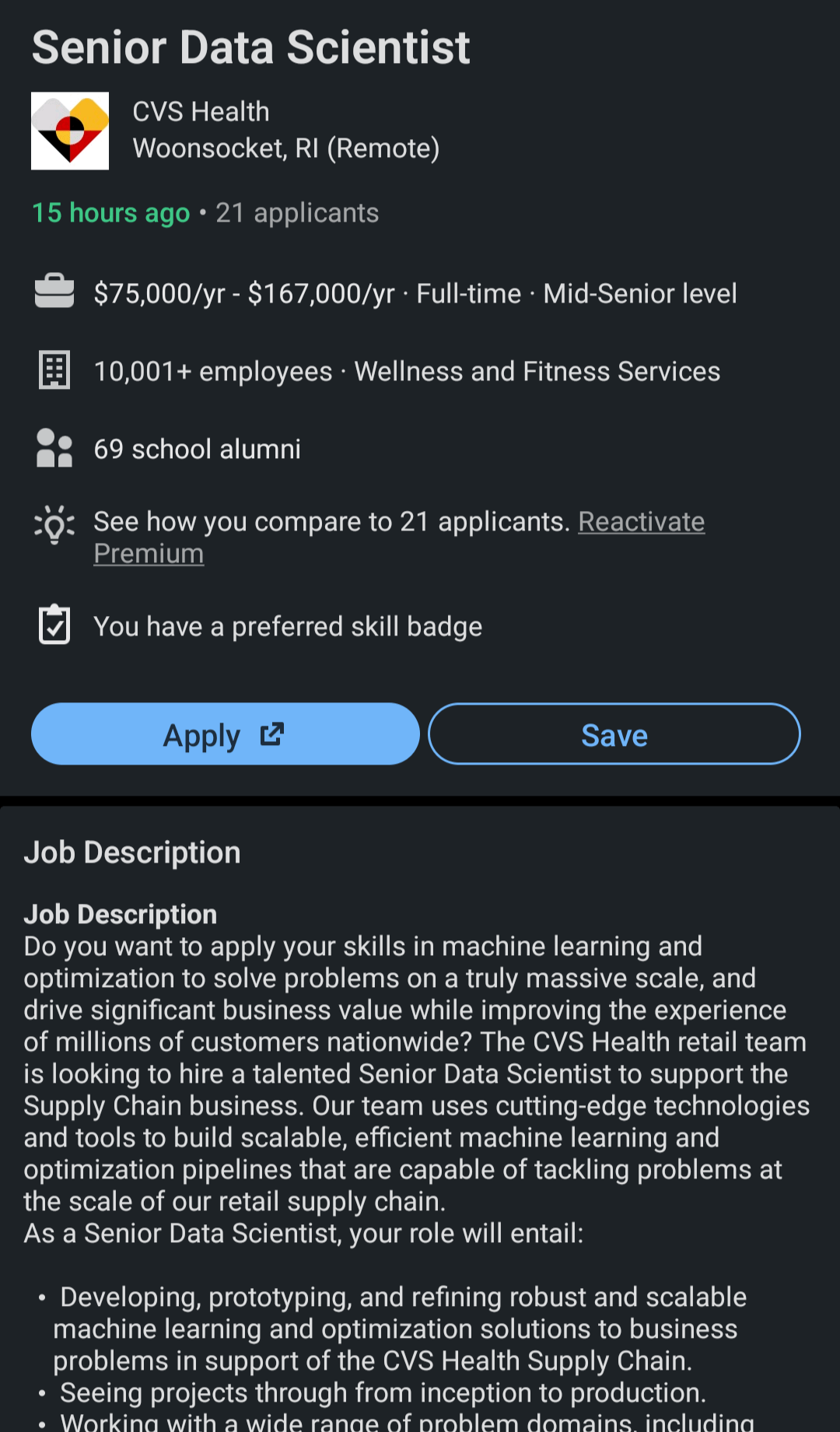Click the 15 hours ago timestamp
The height and width of the screenshot is (1432, 840).
click(110, 212)
